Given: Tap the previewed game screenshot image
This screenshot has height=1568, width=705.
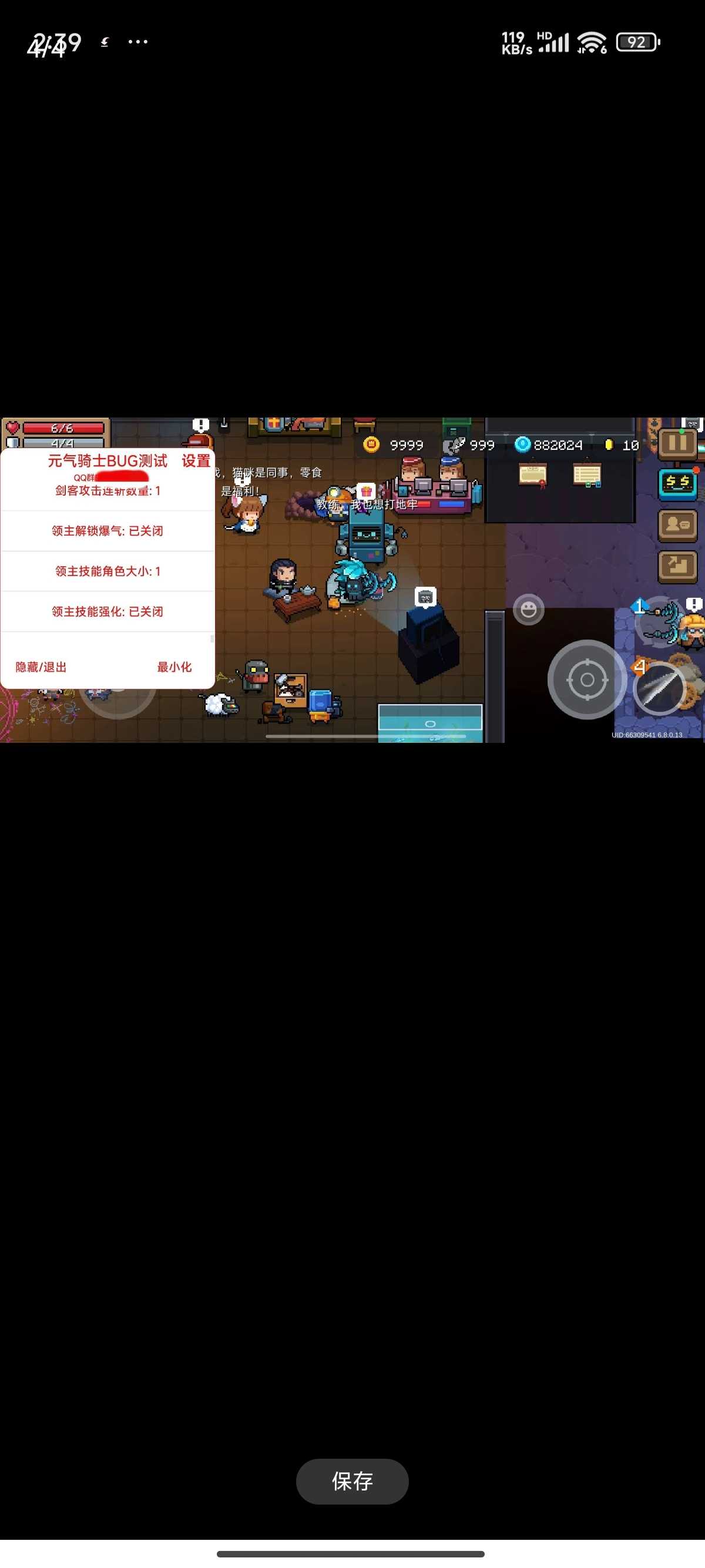Looking at the screenshot, I should [x=352, y=580].
